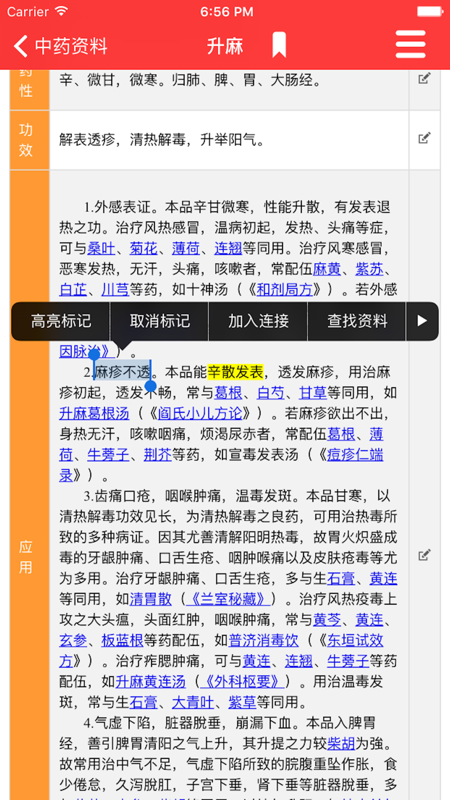Open the 麻黄 link
This screenshot has height=800, width=450.
tap(327, 269)
